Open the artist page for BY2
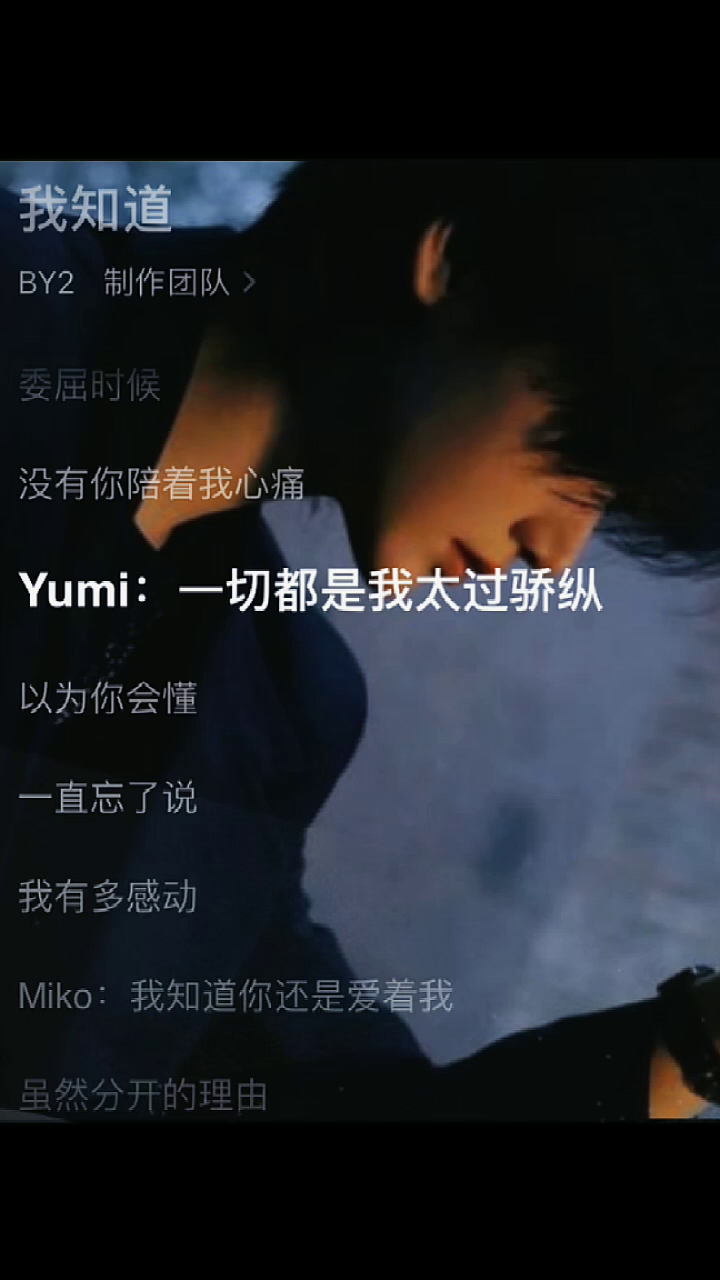The image size is (720, 1280). pos(46,283)
